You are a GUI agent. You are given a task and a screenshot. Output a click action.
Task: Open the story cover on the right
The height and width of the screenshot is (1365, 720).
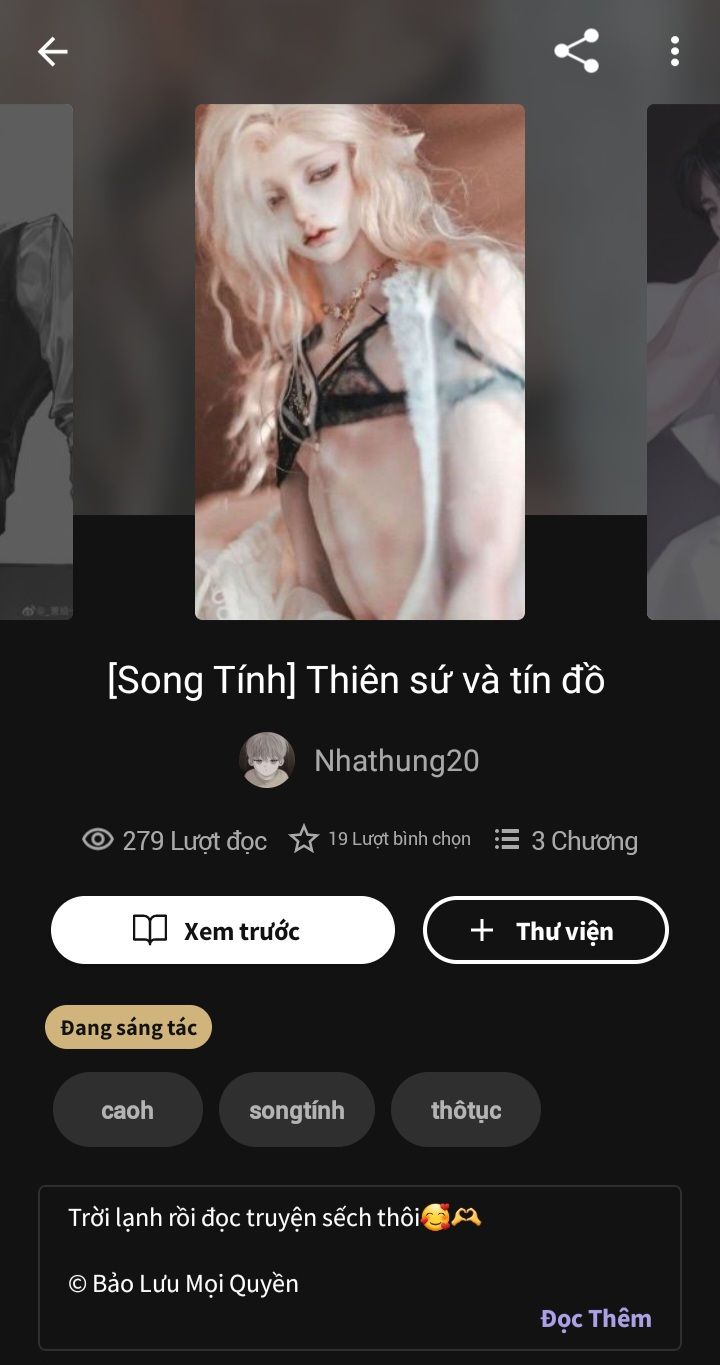pyautogui.click(x=683, y=362)
